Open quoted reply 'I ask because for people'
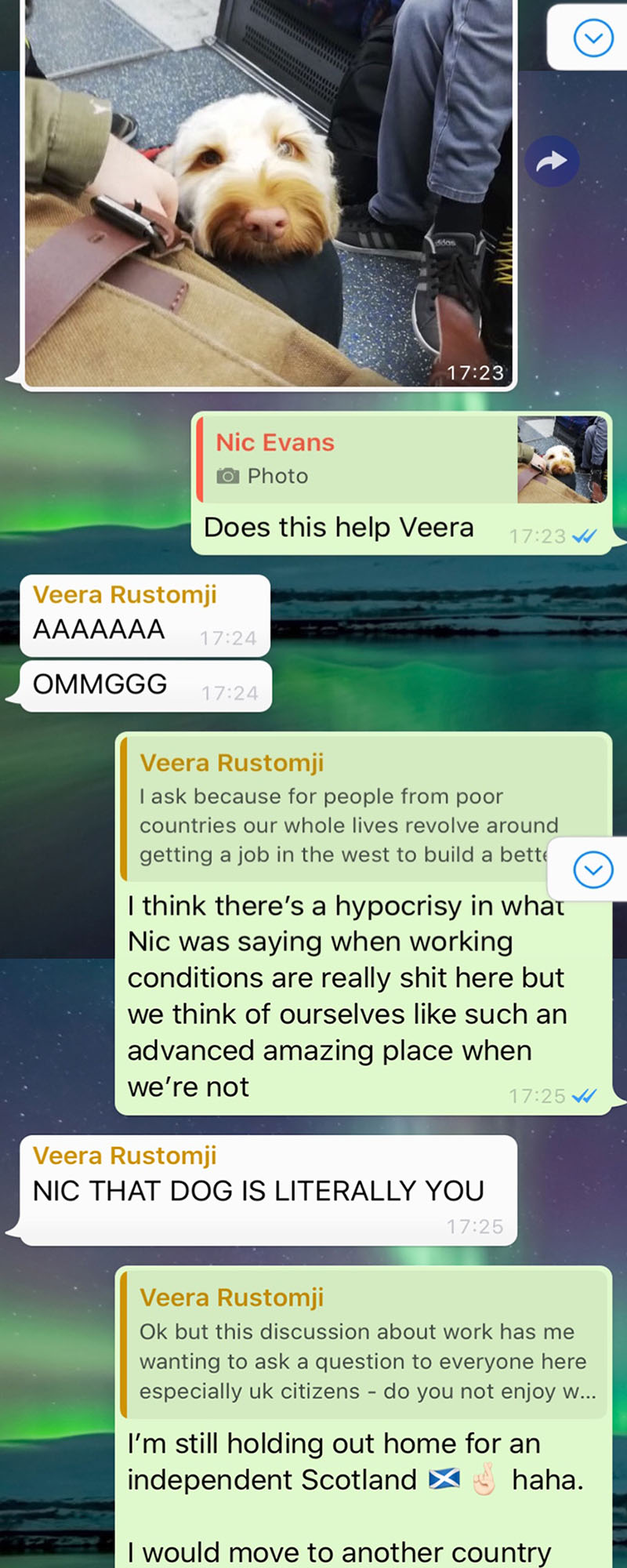Viewport: 627px width, 1568px height. pyautogui.click(x=345, y=810)
